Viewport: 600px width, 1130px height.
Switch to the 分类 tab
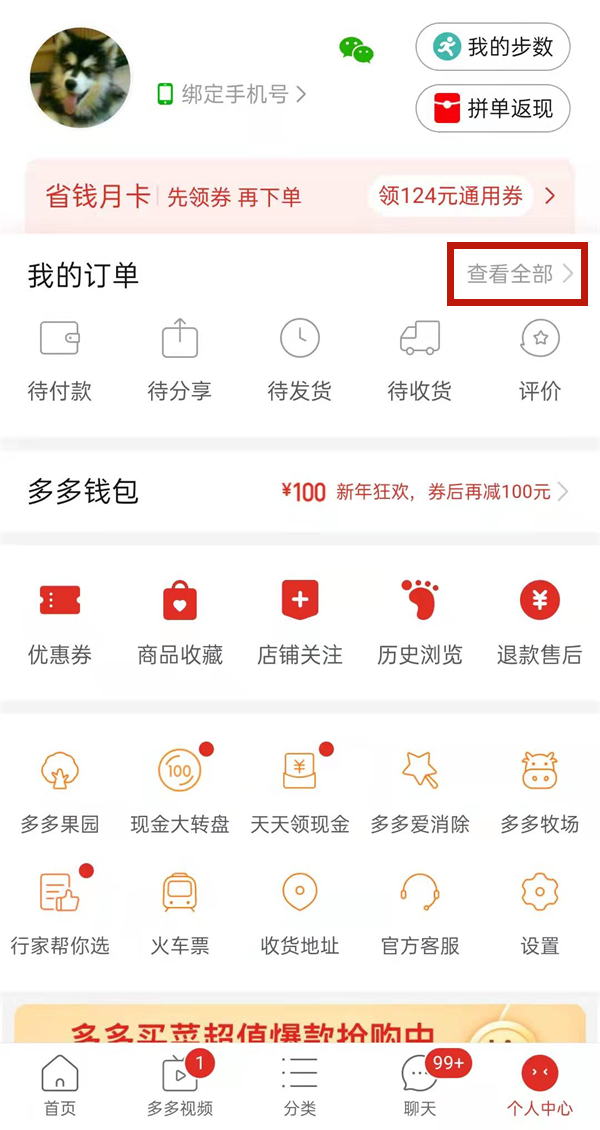coord(300,1085)
